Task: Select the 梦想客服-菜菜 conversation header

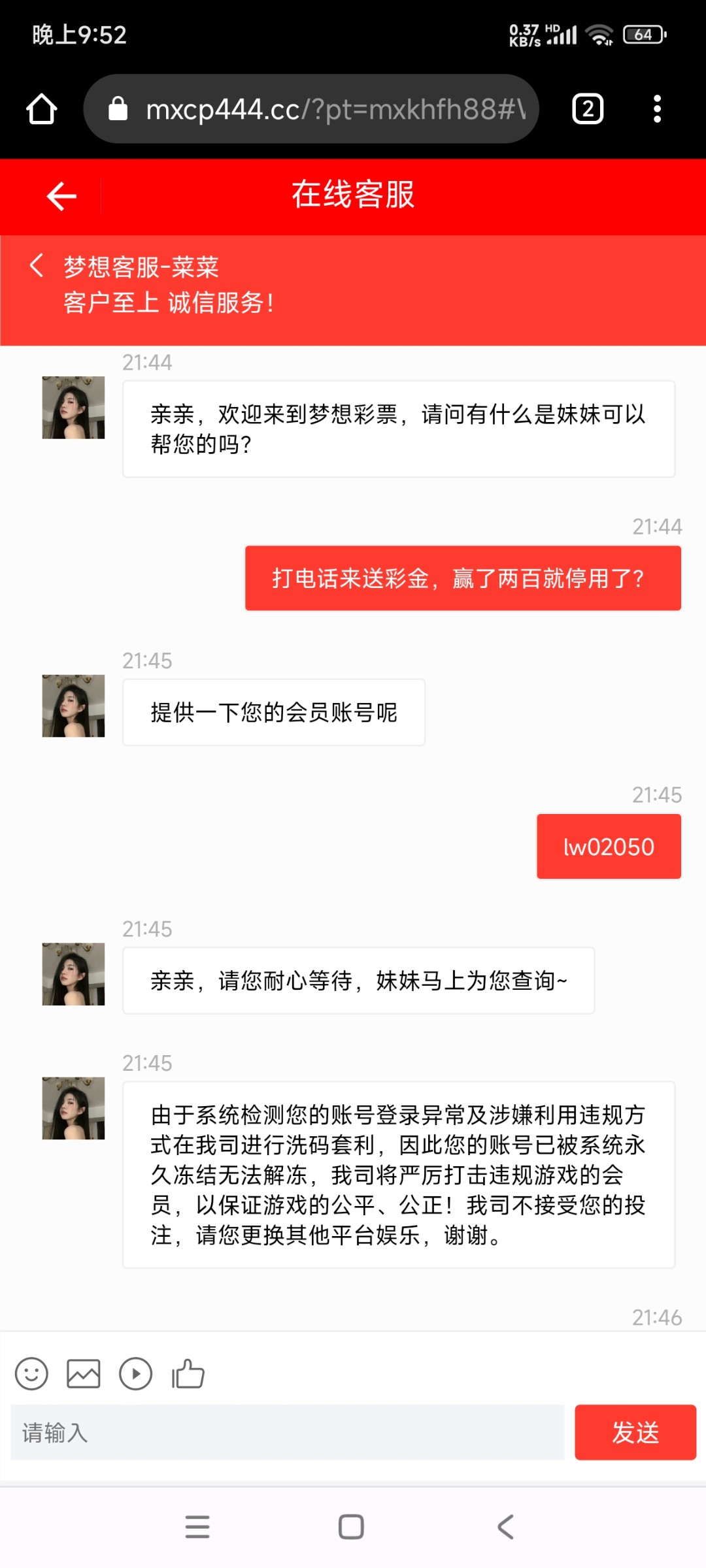Action: click(x=141, y=267)
